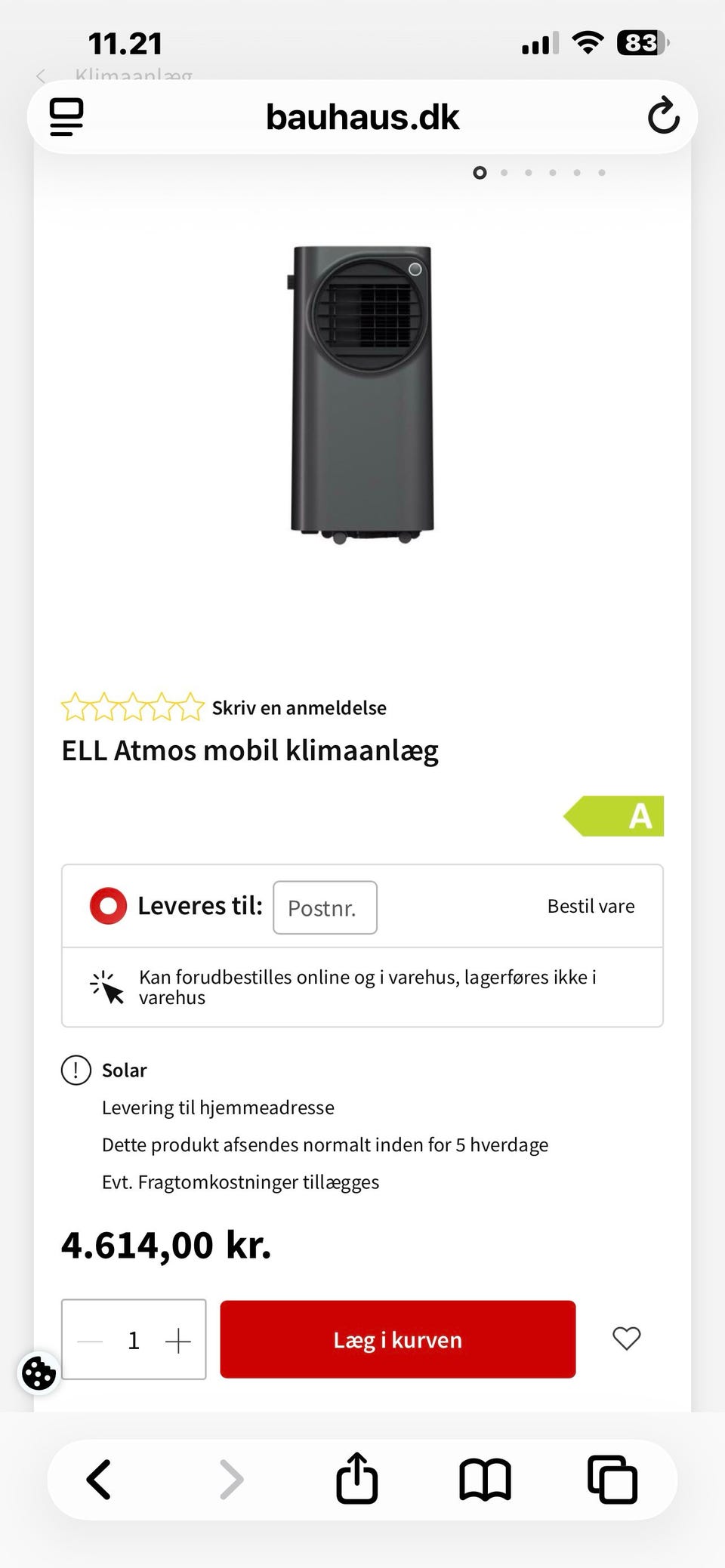Viewport: 725px width, 1568px height.
Task: Reload the bauhaus.dk page
Action: [x=663, y=116]
